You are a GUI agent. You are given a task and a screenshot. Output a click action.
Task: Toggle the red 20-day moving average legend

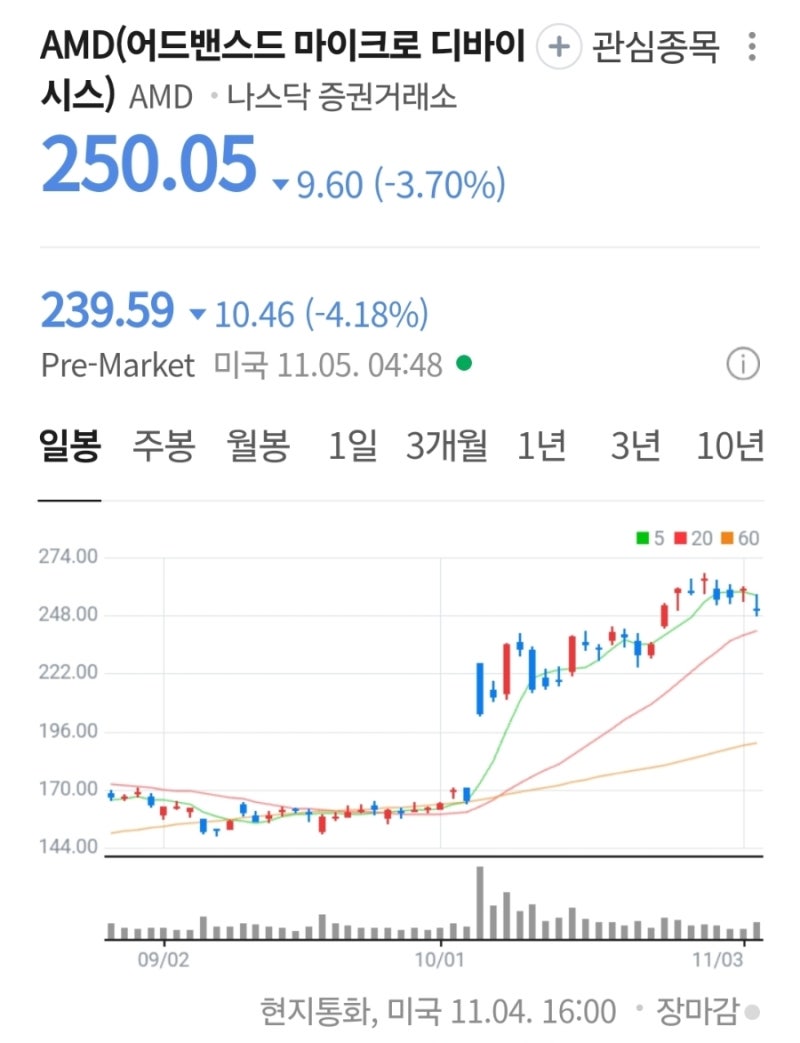click(693, 536)
